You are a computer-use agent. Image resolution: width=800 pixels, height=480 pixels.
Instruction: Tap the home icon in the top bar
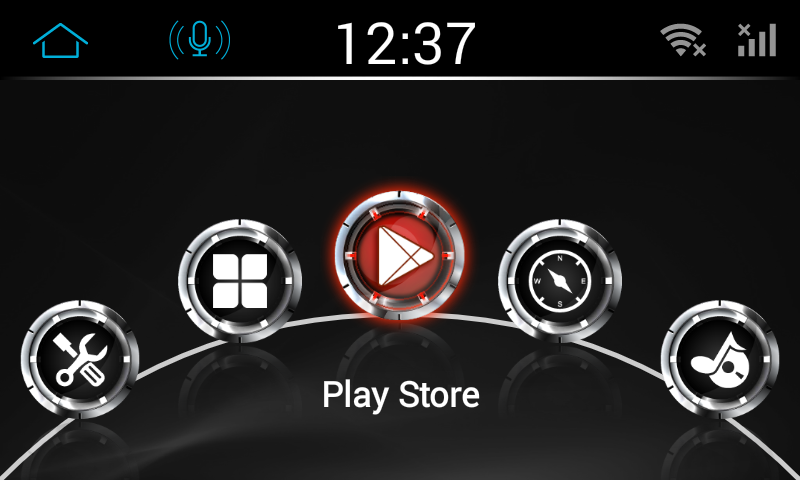coord(60,40)
